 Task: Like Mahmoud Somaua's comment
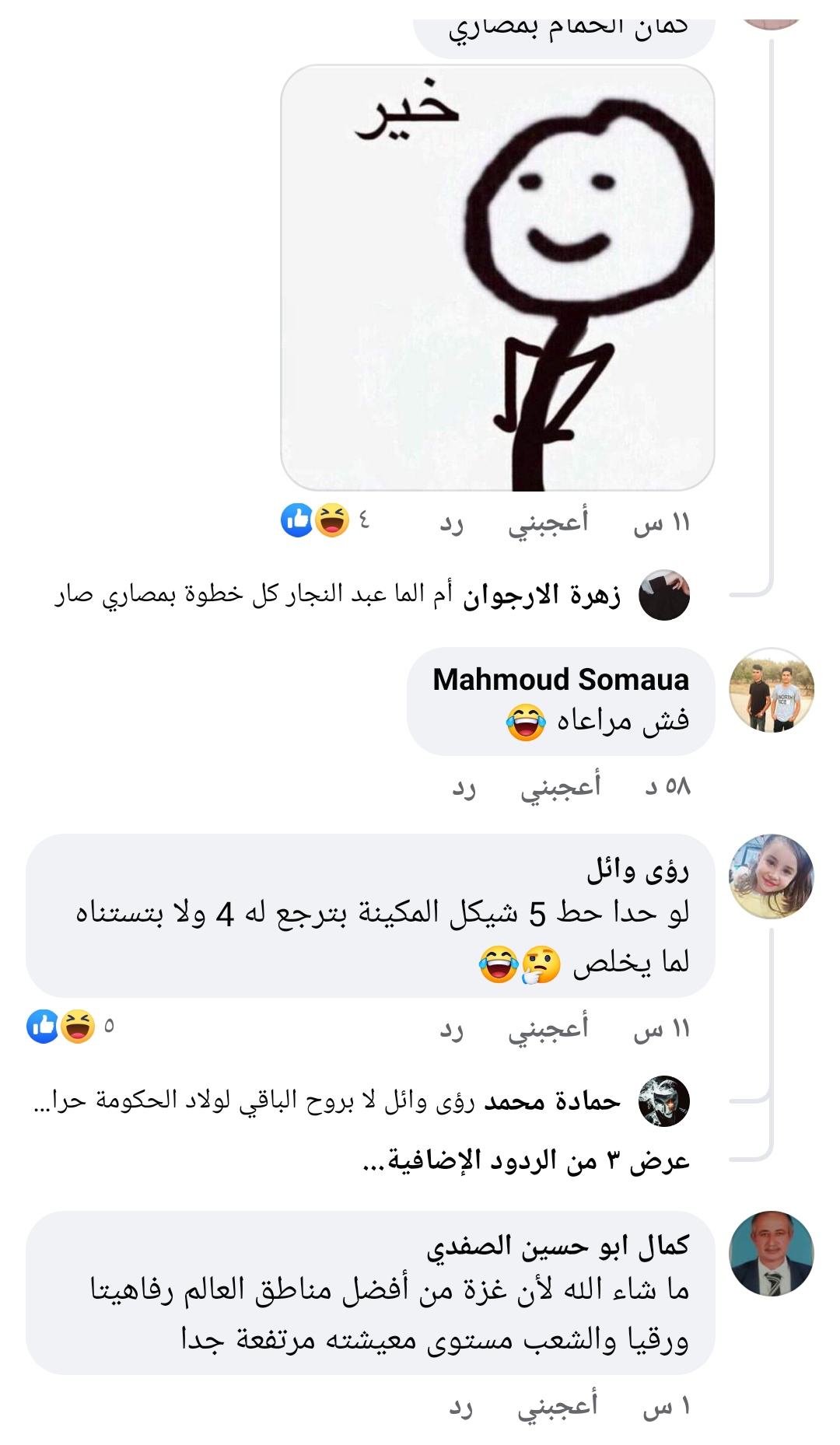coord(561,786)
